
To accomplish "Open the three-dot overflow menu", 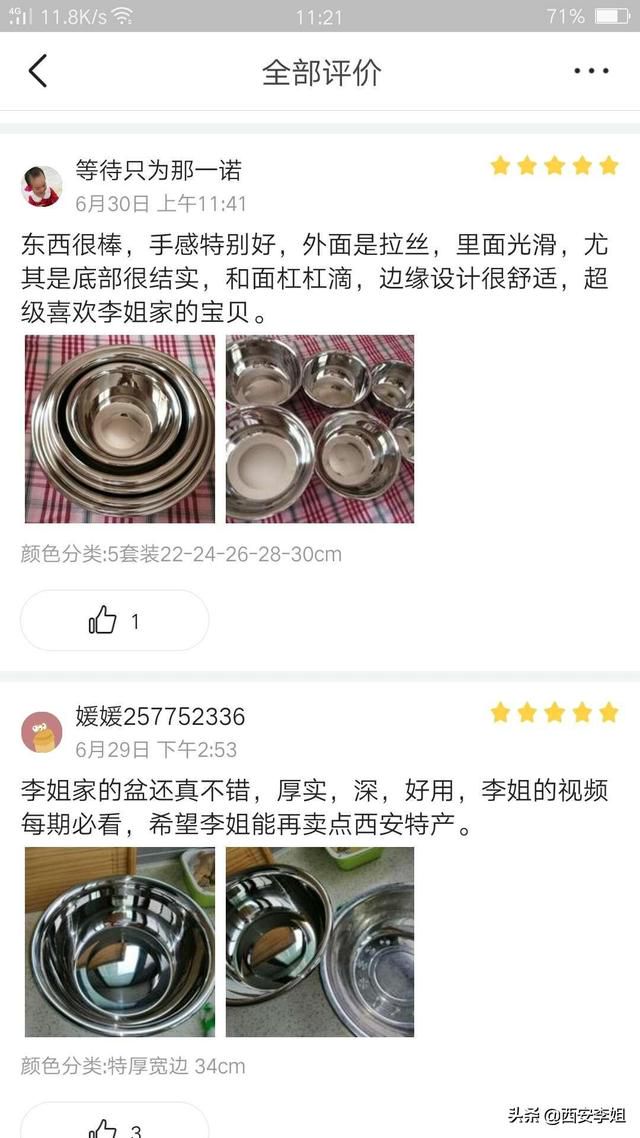I will [x=591, y=71].
